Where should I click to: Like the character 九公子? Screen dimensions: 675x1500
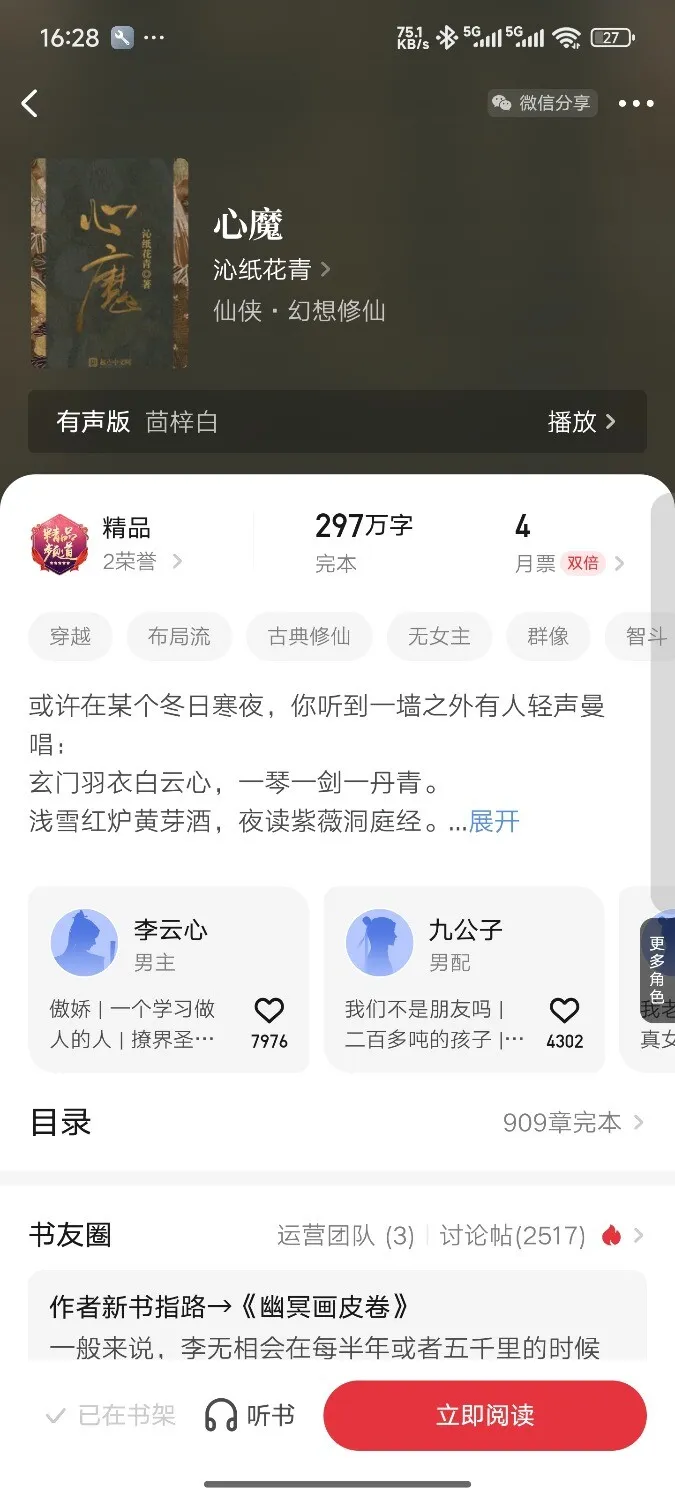(564, 1011)
